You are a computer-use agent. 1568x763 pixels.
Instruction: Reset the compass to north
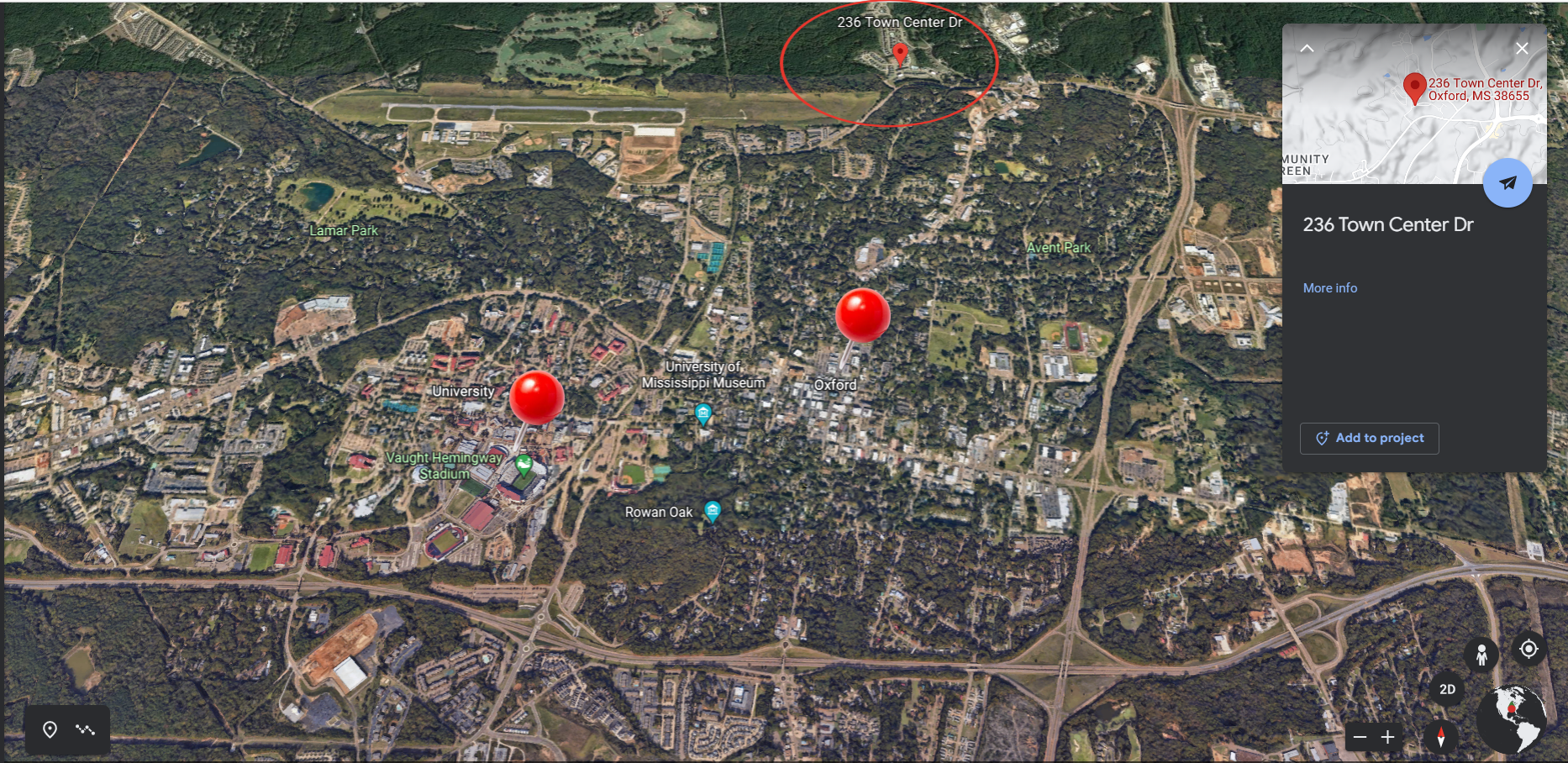tap(1440, 737)
